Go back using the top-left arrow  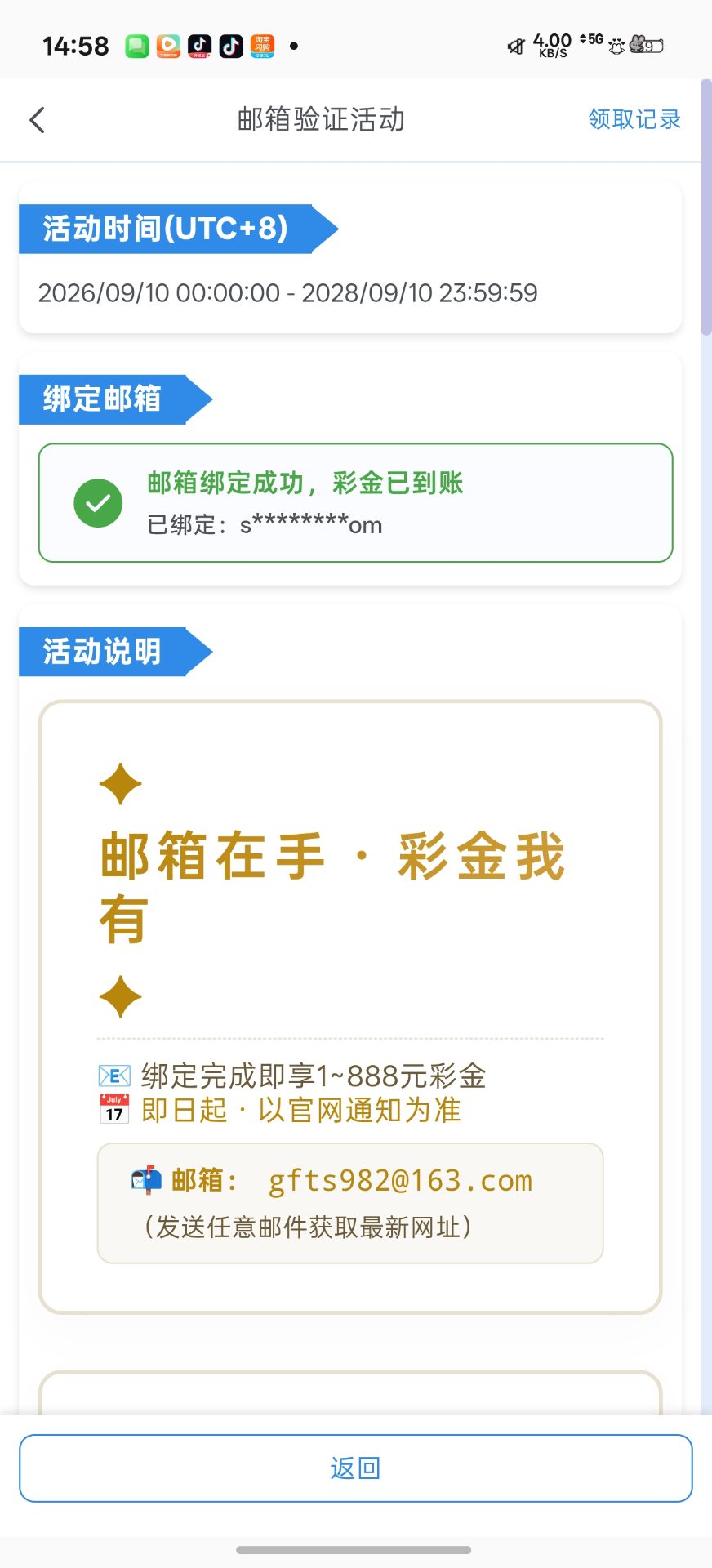point(37,120)
